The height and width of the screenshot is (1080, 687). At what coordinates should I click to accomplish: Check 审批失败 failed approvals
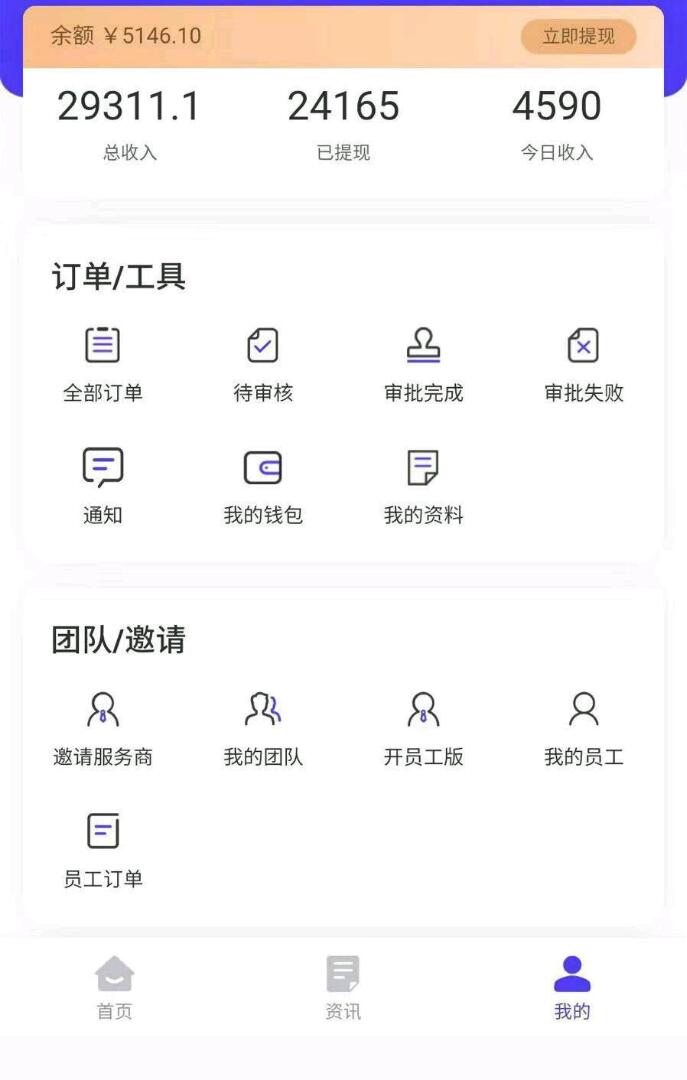tap(584, 364)
